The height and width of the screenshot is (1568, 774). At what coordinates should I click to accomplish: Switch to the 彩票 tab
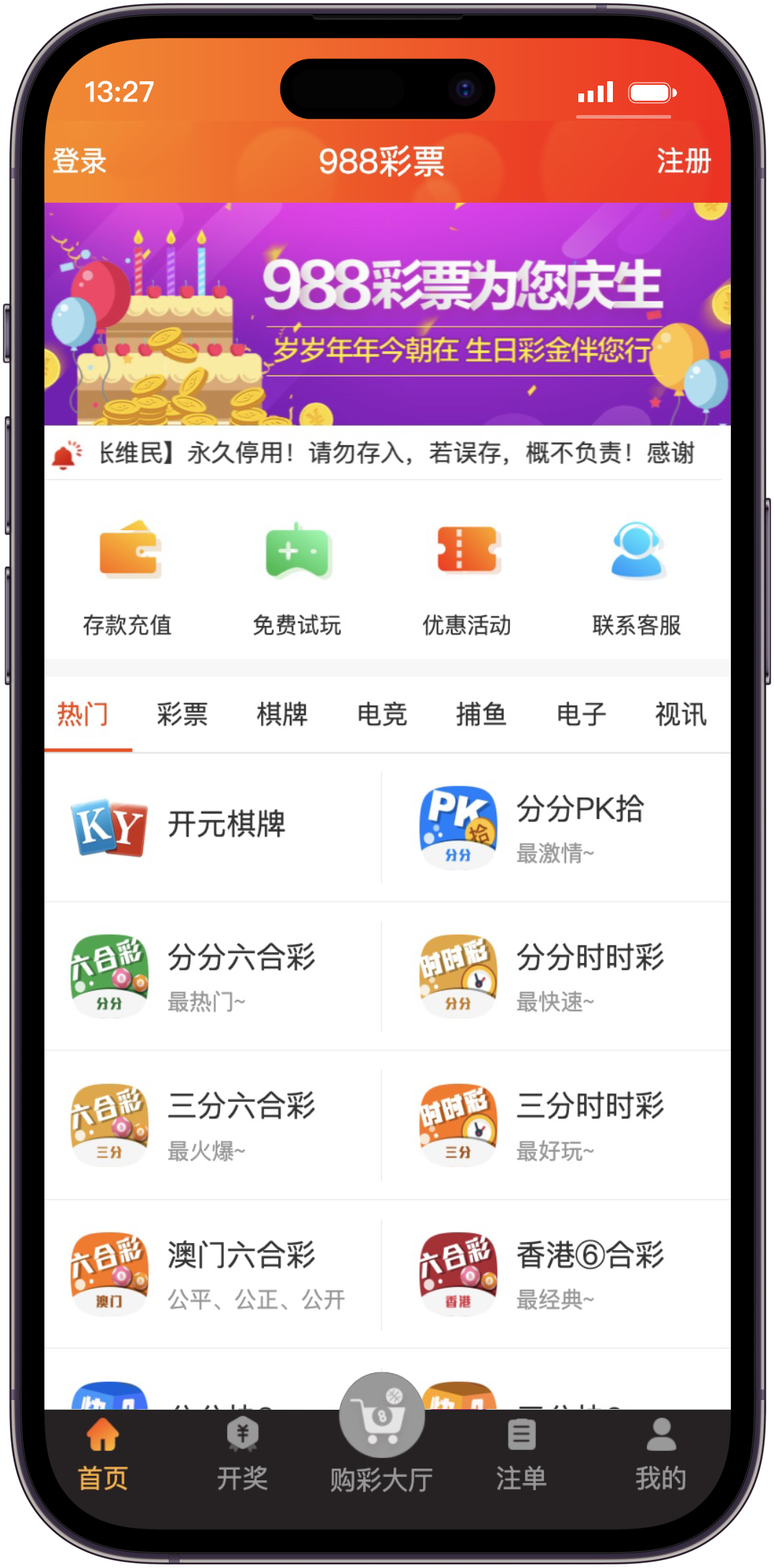[182, 714]
